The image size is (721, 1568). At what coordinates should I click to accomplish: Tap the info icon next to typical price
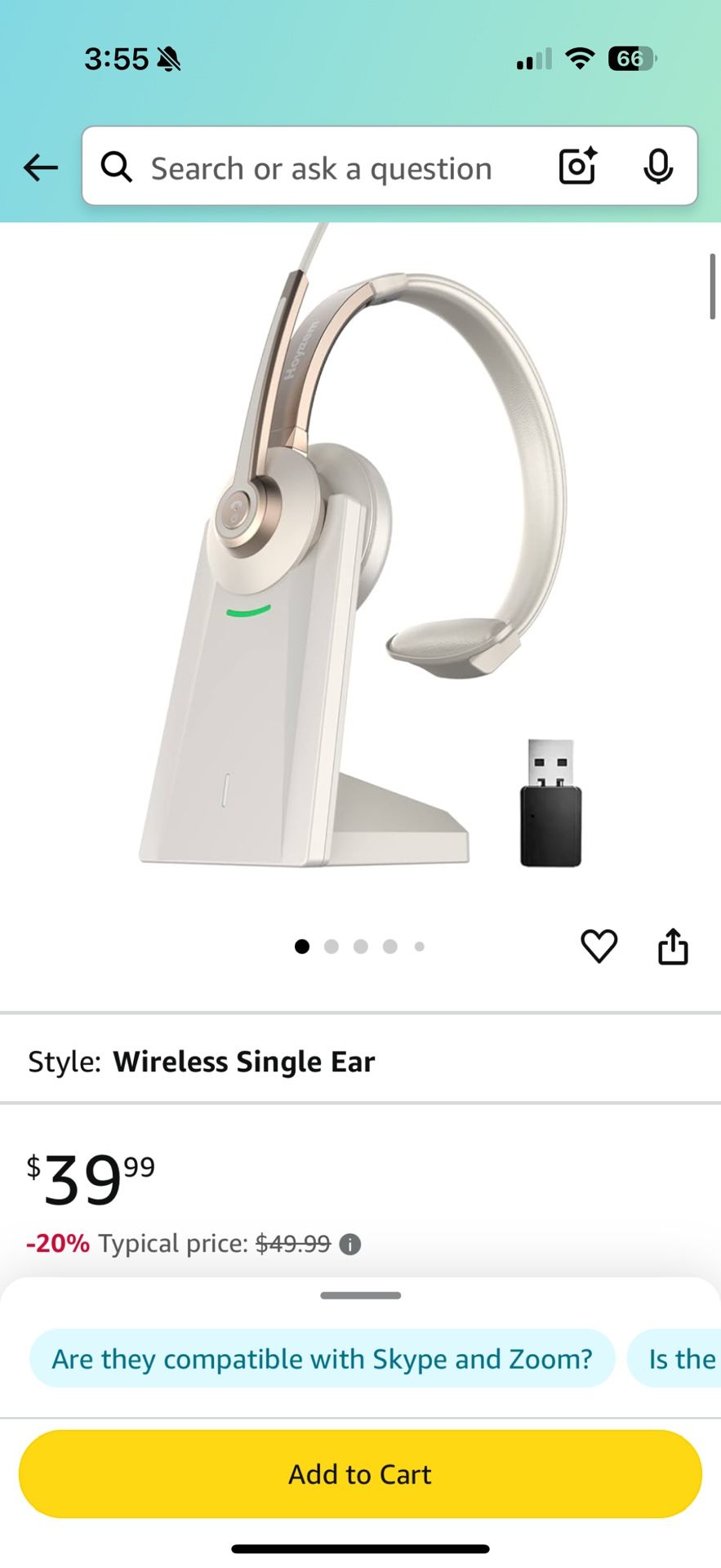point(351,1242)
